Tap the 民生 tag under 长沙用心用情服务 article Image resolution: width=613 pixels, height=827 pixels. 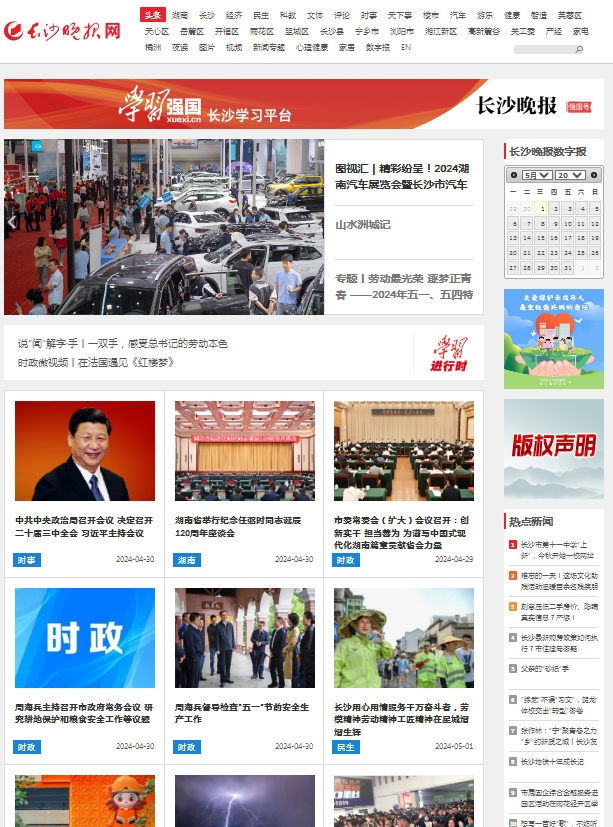346,746
